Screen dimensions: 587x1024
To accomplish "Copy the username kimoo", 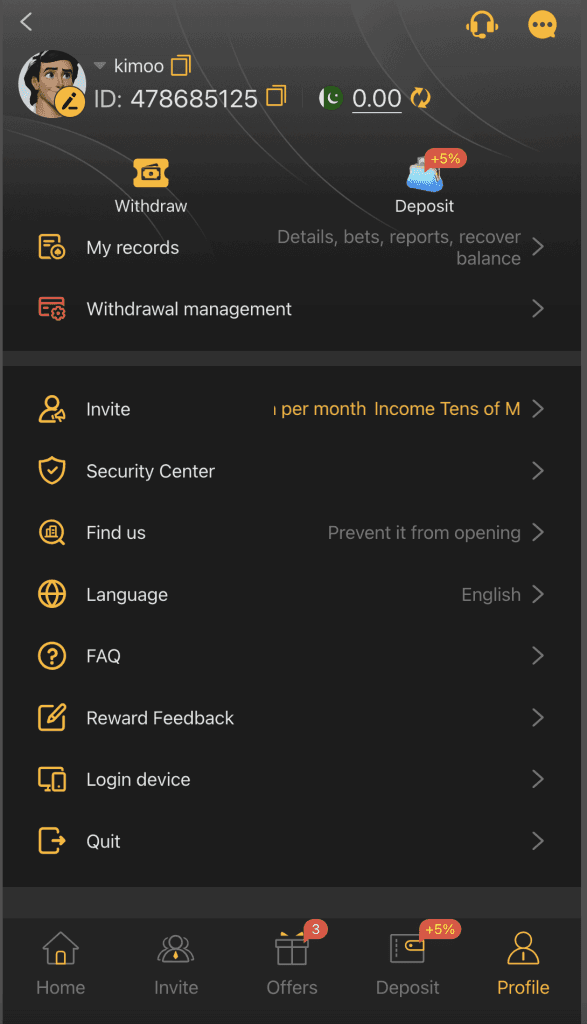I will [x=181, y=65].
